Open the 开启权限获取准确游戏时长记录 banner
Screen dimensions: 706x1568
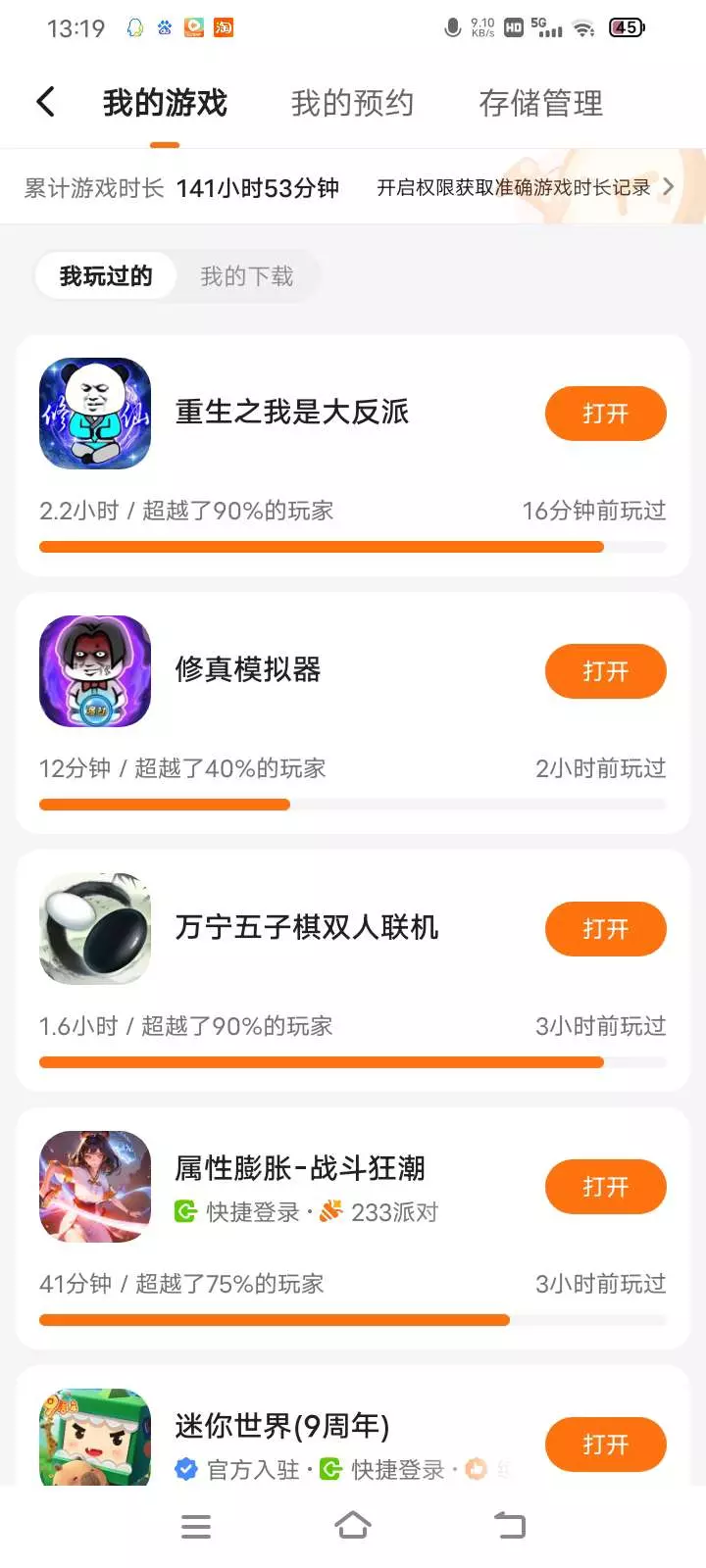click(525, 187)
